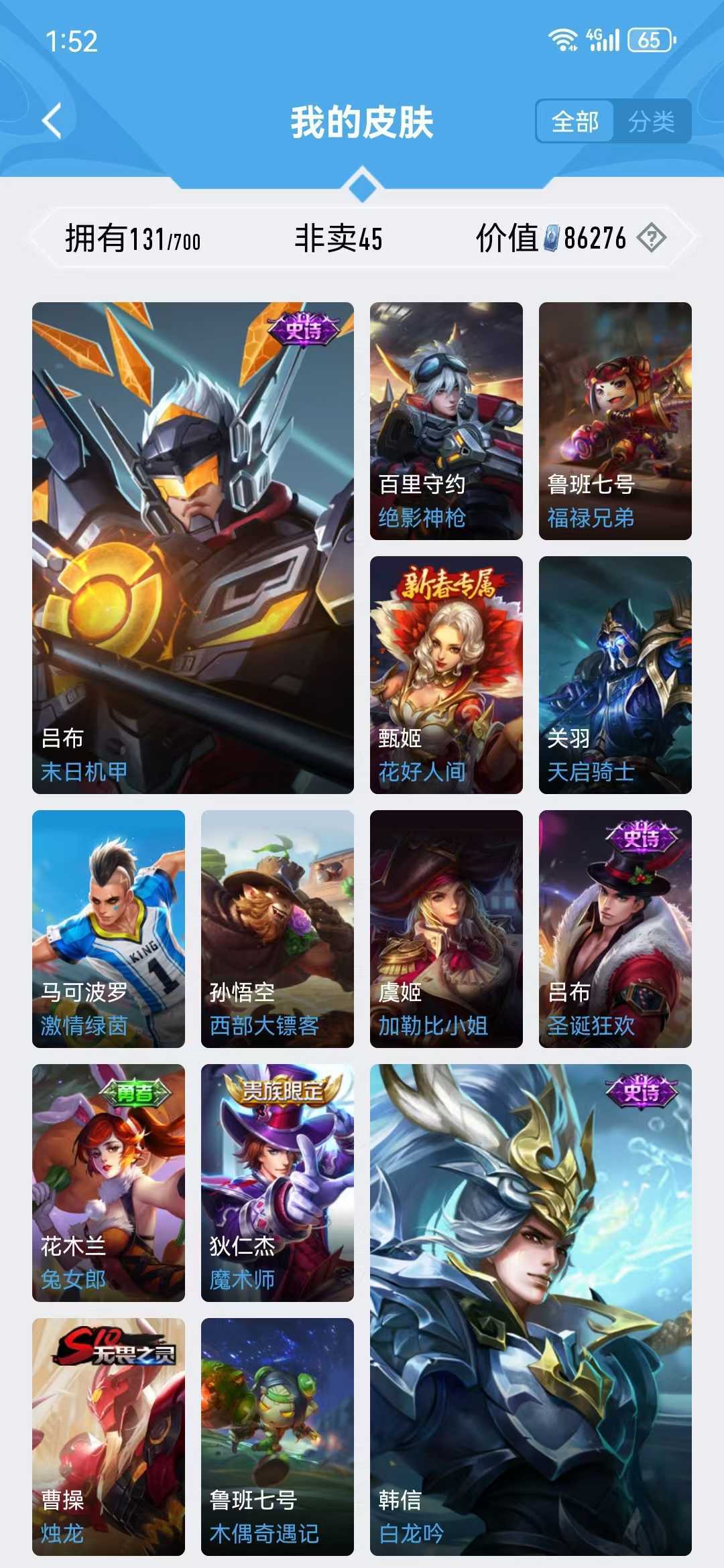The width and height of the screenshot is (724, 1568).
Task: Open 吕布 末日机甲 skin card
Action: (193, 548)
